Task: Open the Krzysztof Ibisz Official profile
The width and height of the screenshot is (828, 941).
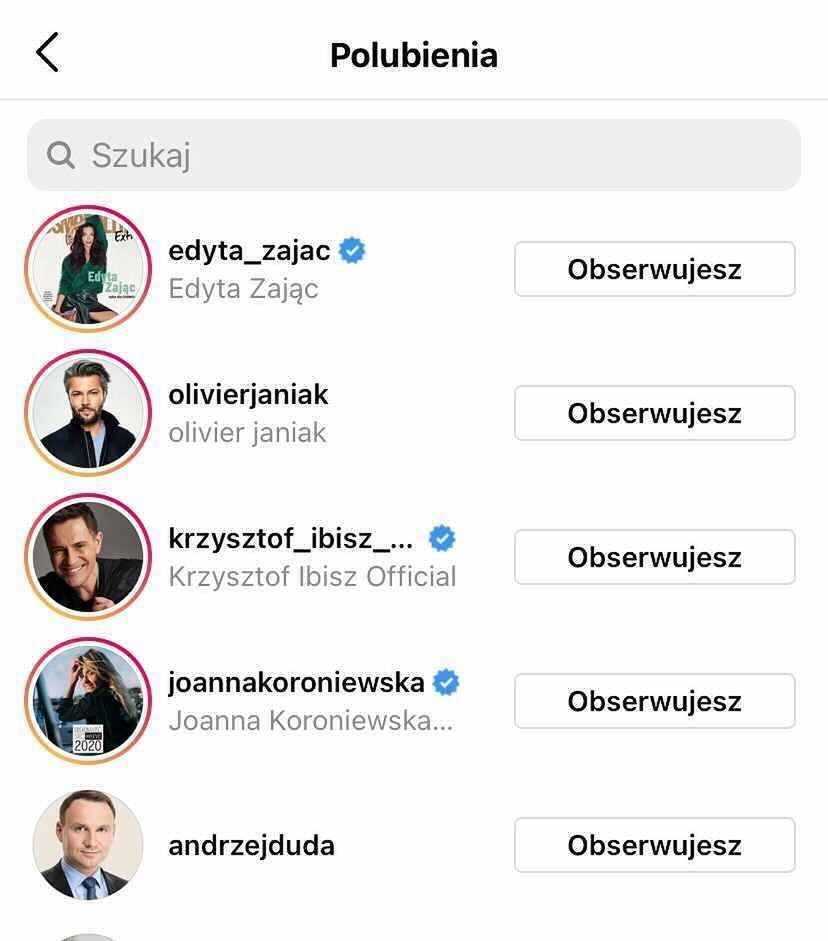Action: pyautogui.click(x=290, y=538)
